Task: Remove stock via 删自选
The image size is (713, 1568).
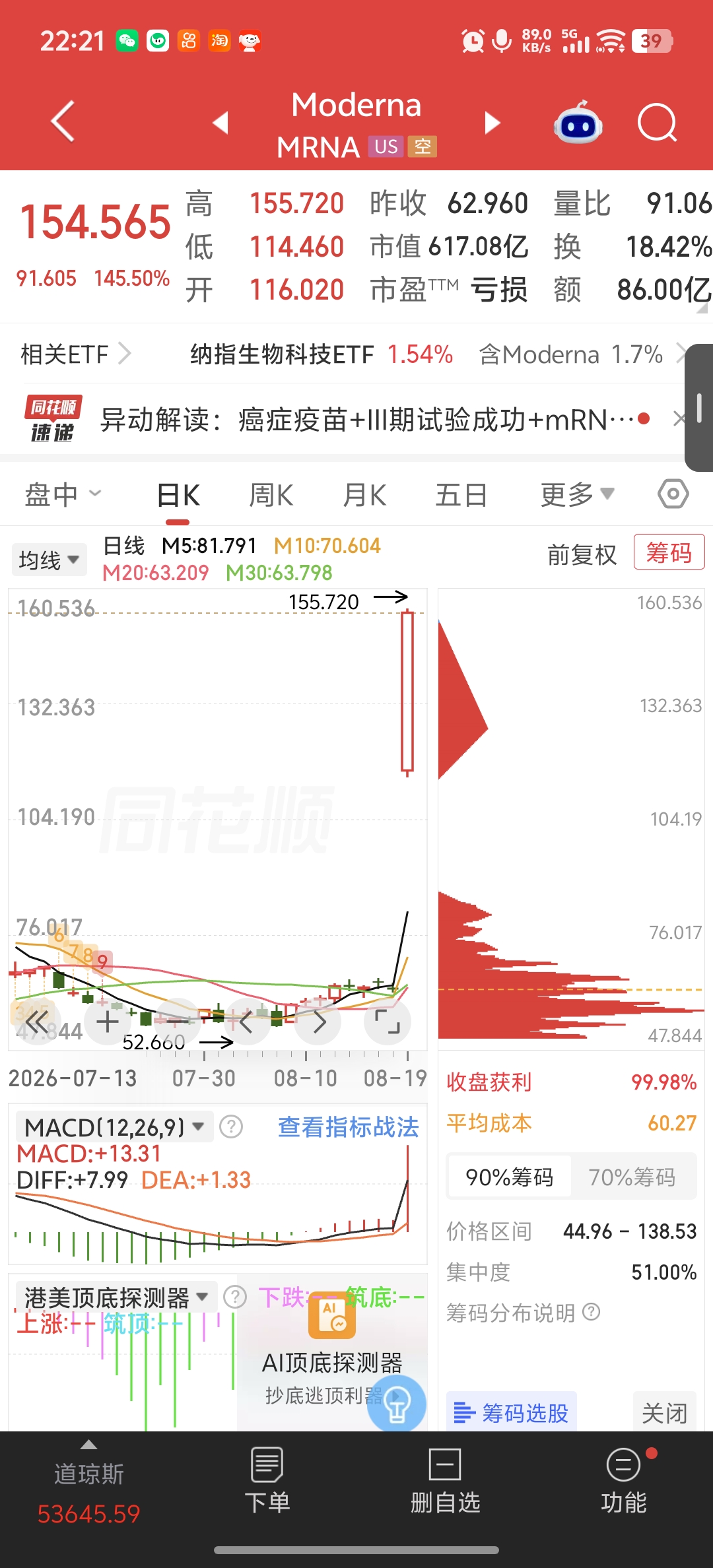Action: pyautogui.click(x=446, y=1481)
